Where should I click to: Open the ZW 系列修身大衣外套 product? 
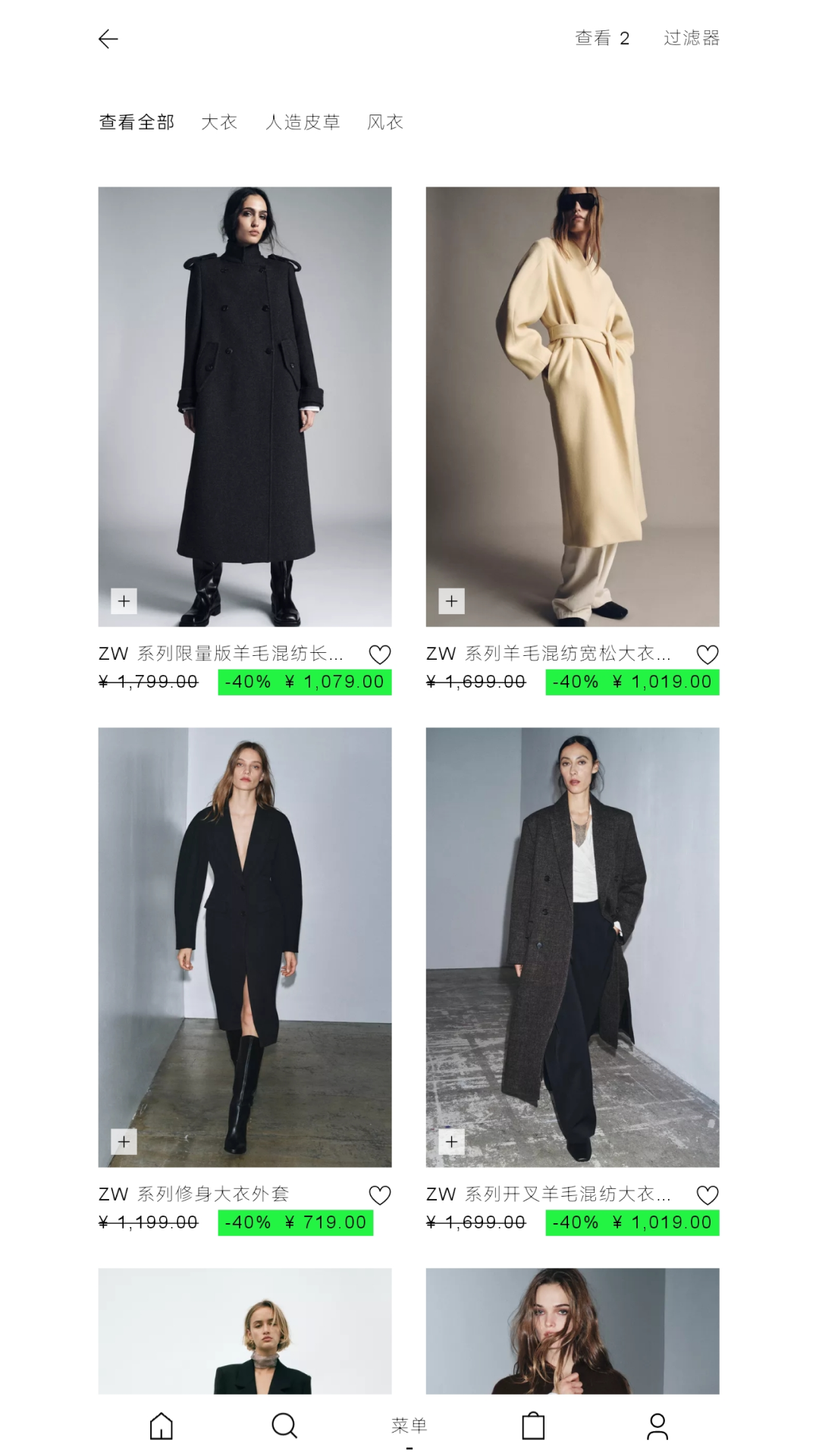pos(245,947)
